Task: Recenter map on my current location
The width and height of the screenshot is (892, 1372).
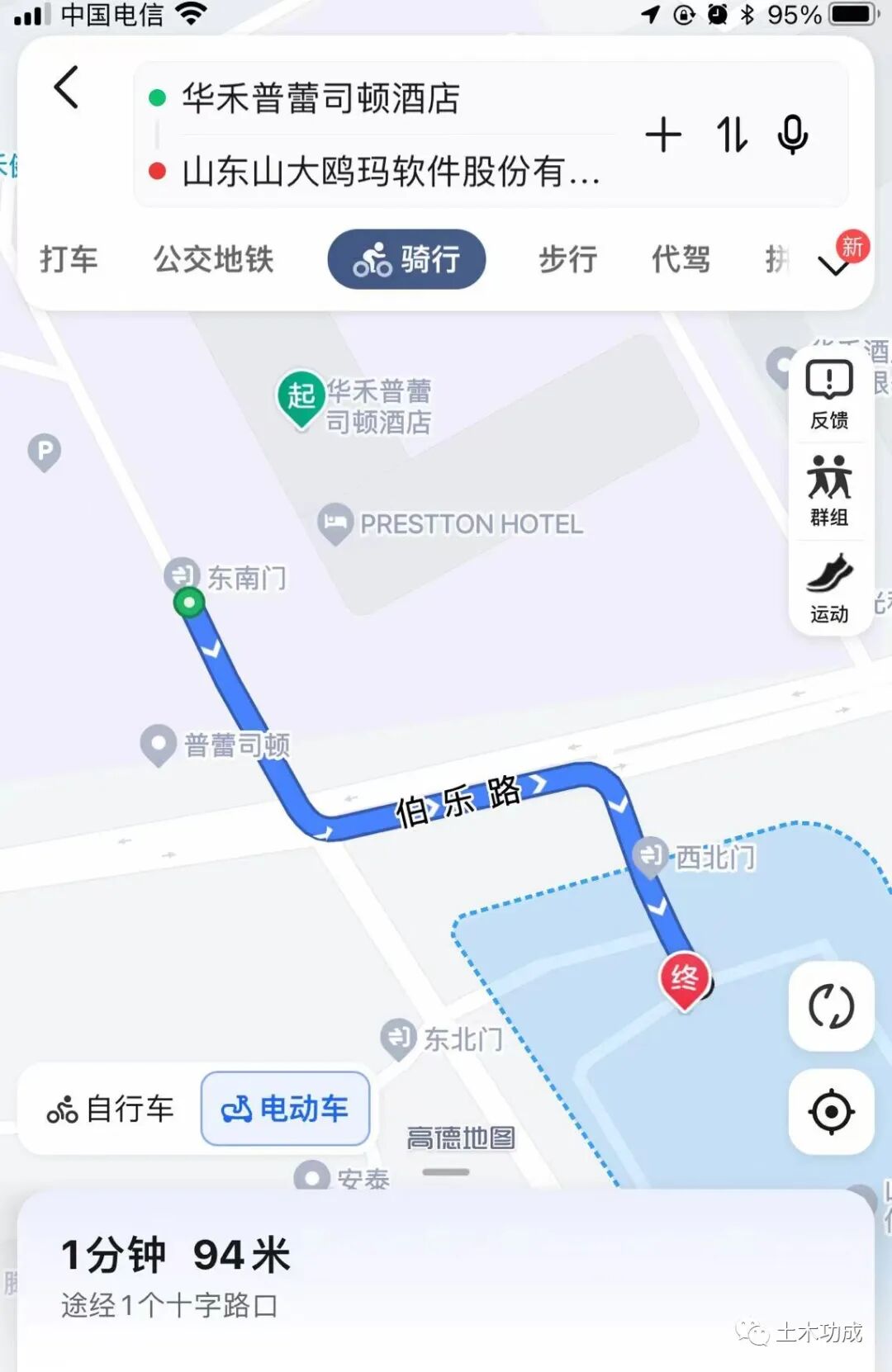Action: point(831,1112)
